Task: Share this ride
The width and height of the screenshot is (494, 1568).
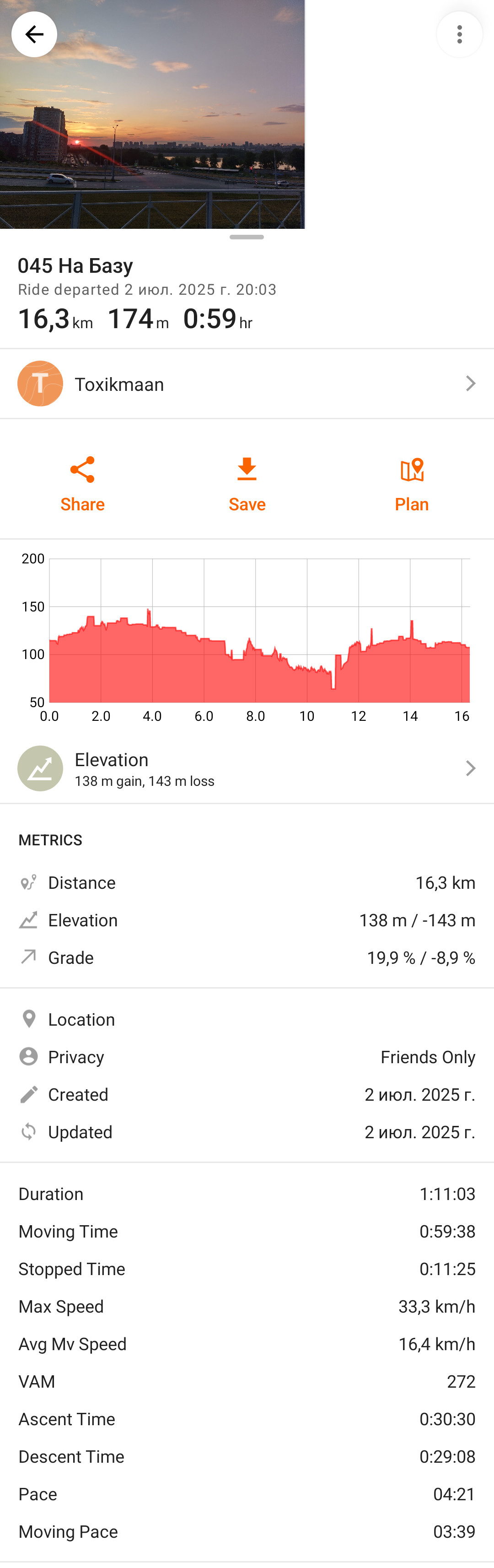Action: coord(82,485)
